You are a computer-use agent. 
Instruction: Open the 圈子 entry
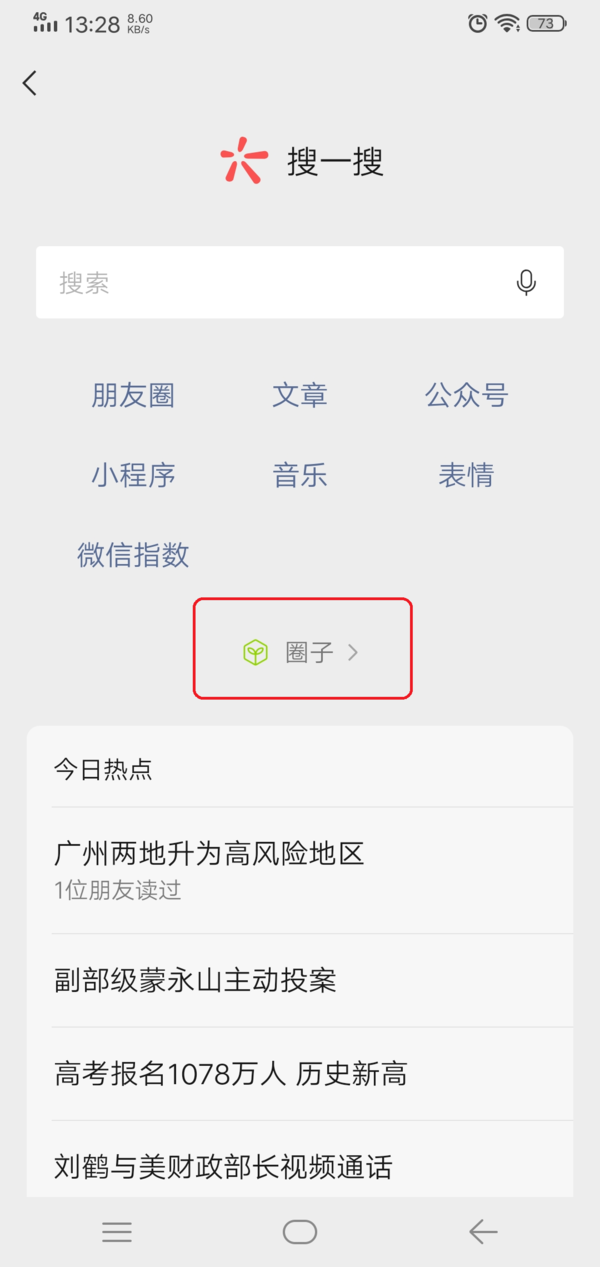point(302,653)
